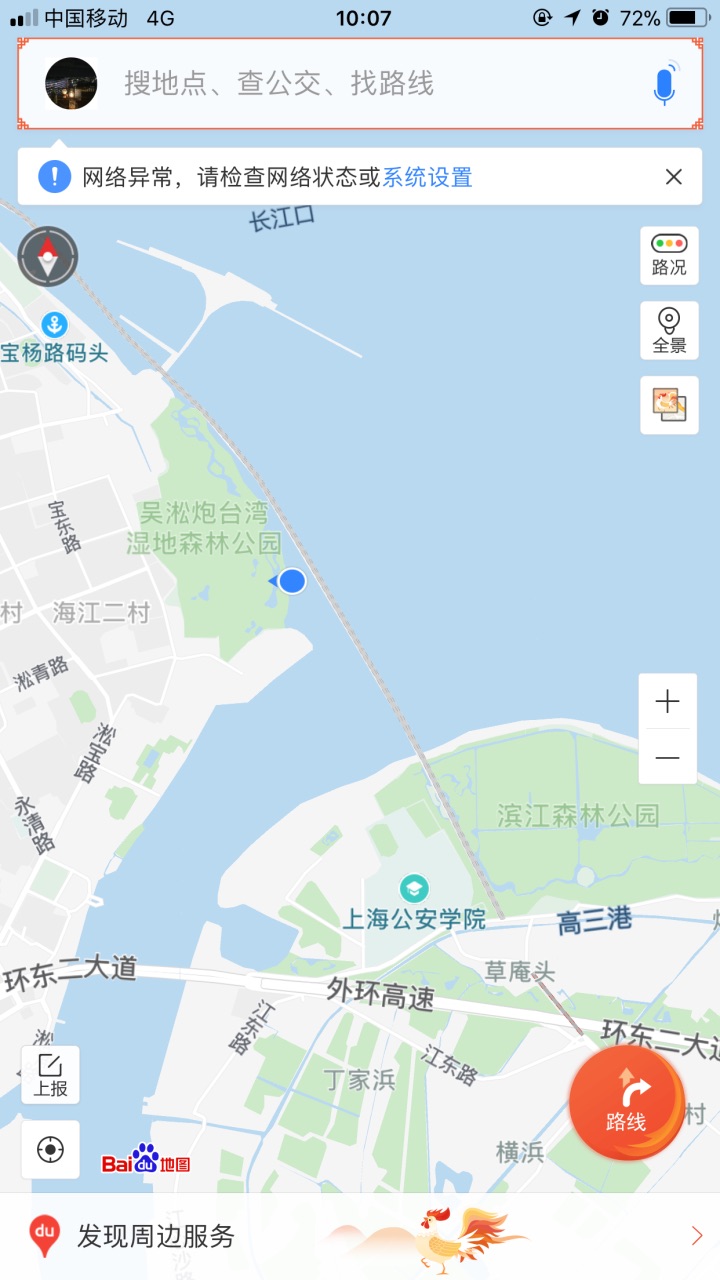Toggle the 路况 traffic layer
Image resolution: width=720 pixels, height=1280 pixels.
point(669,255)
